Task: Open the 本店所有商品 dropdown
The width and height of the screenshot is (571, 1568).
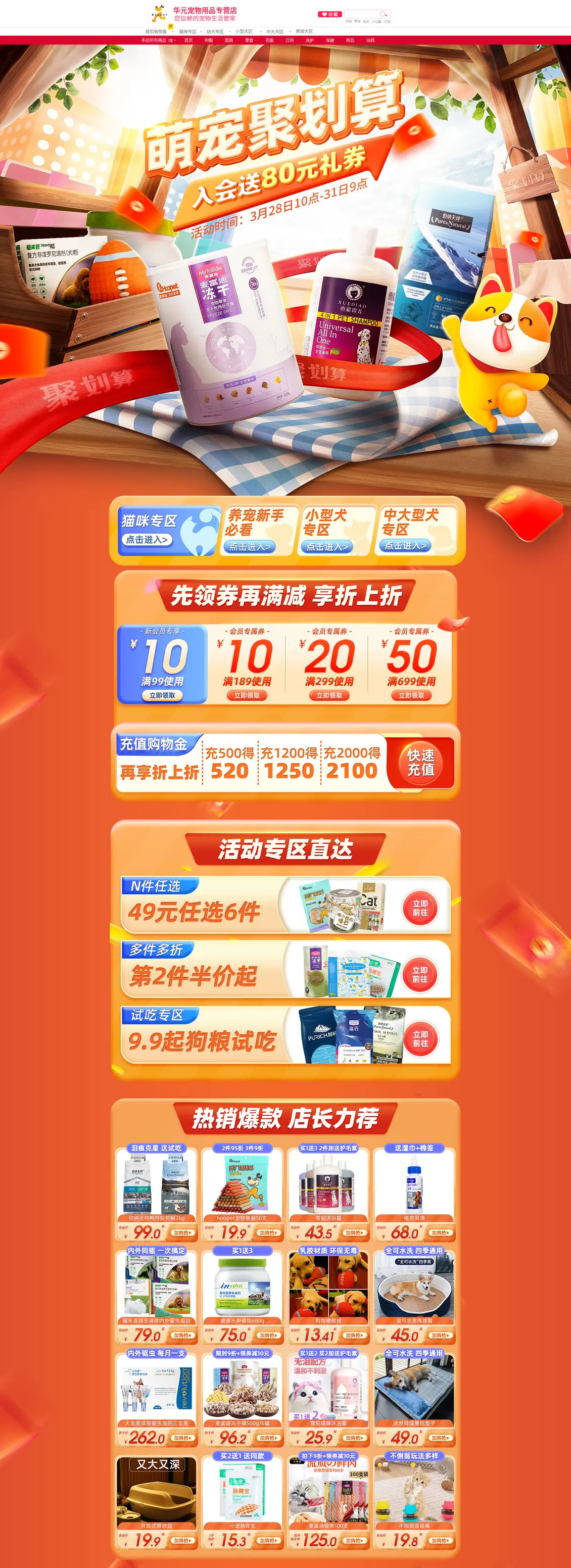Action: coord(157,40)
